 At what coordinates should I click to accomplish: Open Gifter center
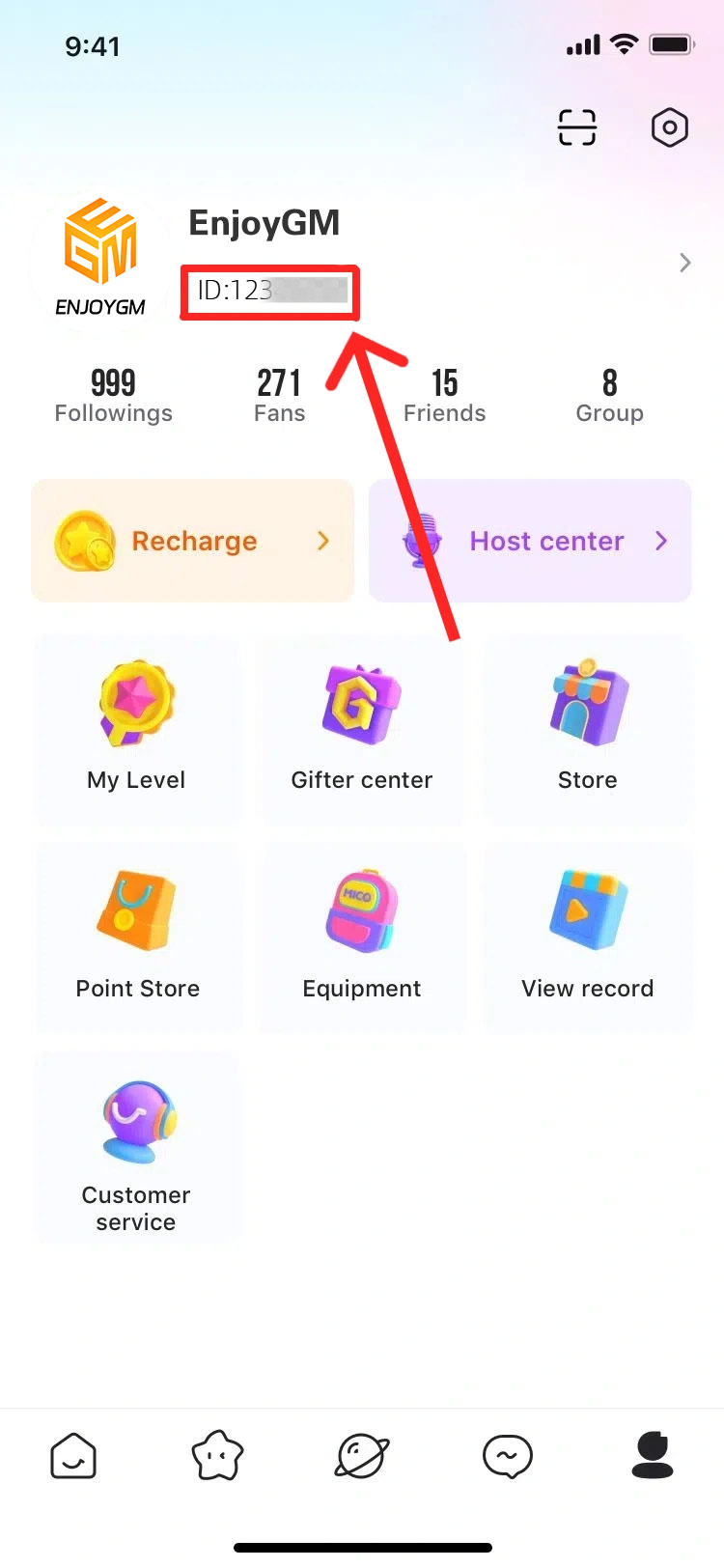[362, 730]
